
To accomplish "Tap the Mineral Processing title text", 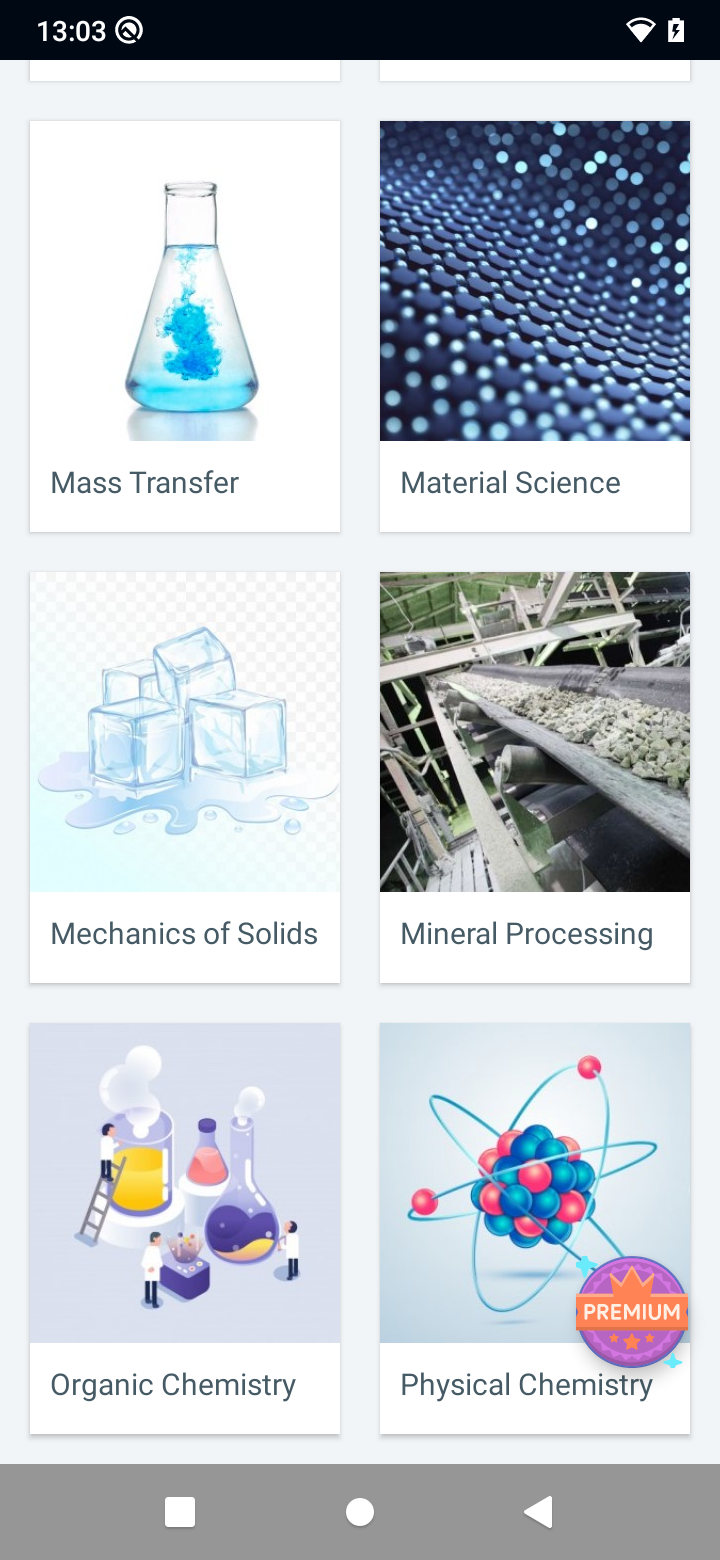I will point(525,933).
